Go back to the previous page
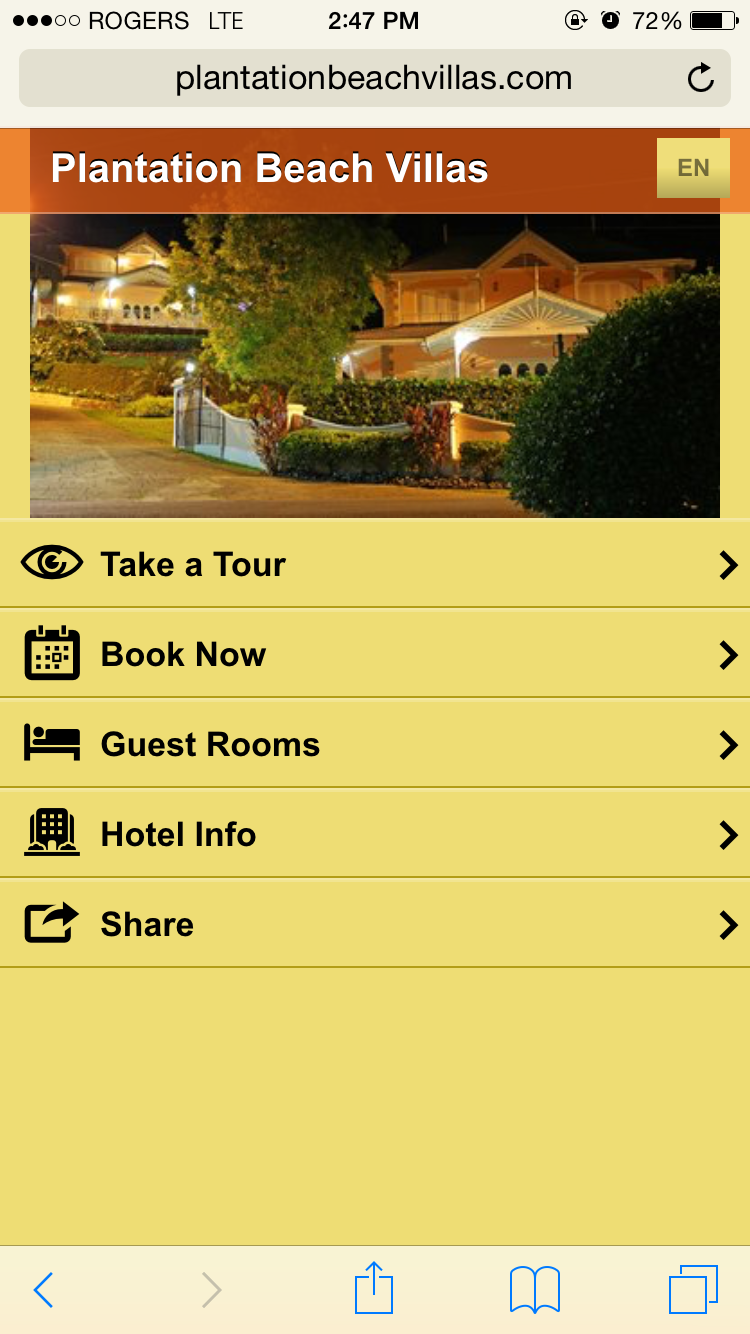The height and width of the screenshot is (1334, 750). [x=43, y=1290]
